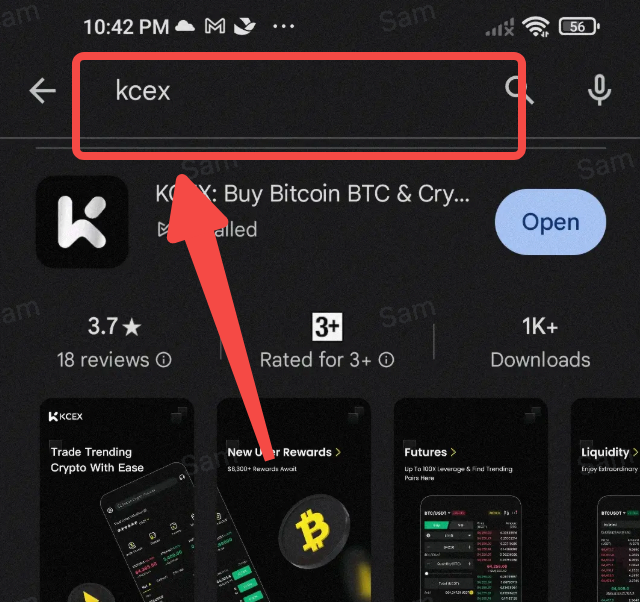Image resolution: width=640 pixels, height=602 pixels.
Task: Go back with the arrow icon
Action: point(43,92)
